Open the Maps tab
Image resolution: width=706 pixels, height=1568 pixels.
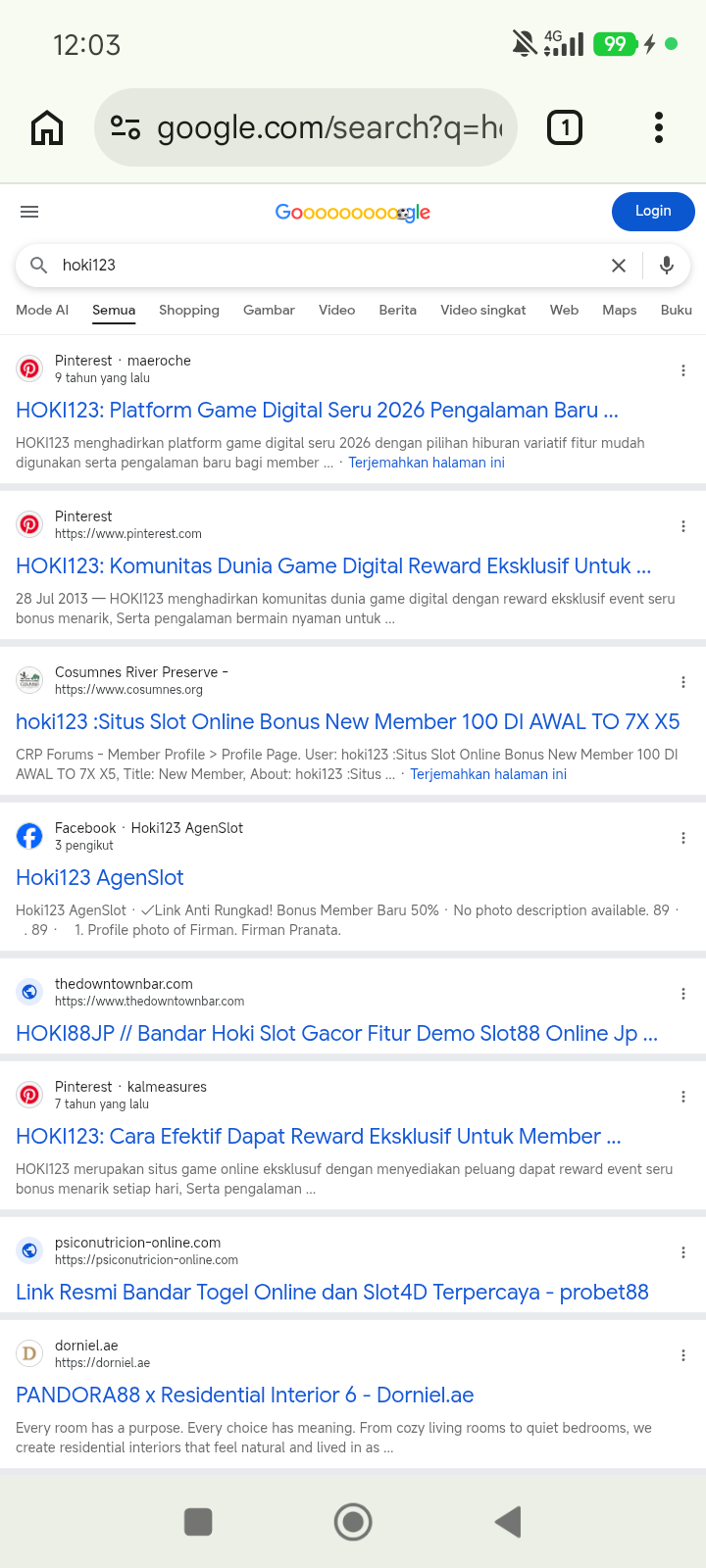620,310
